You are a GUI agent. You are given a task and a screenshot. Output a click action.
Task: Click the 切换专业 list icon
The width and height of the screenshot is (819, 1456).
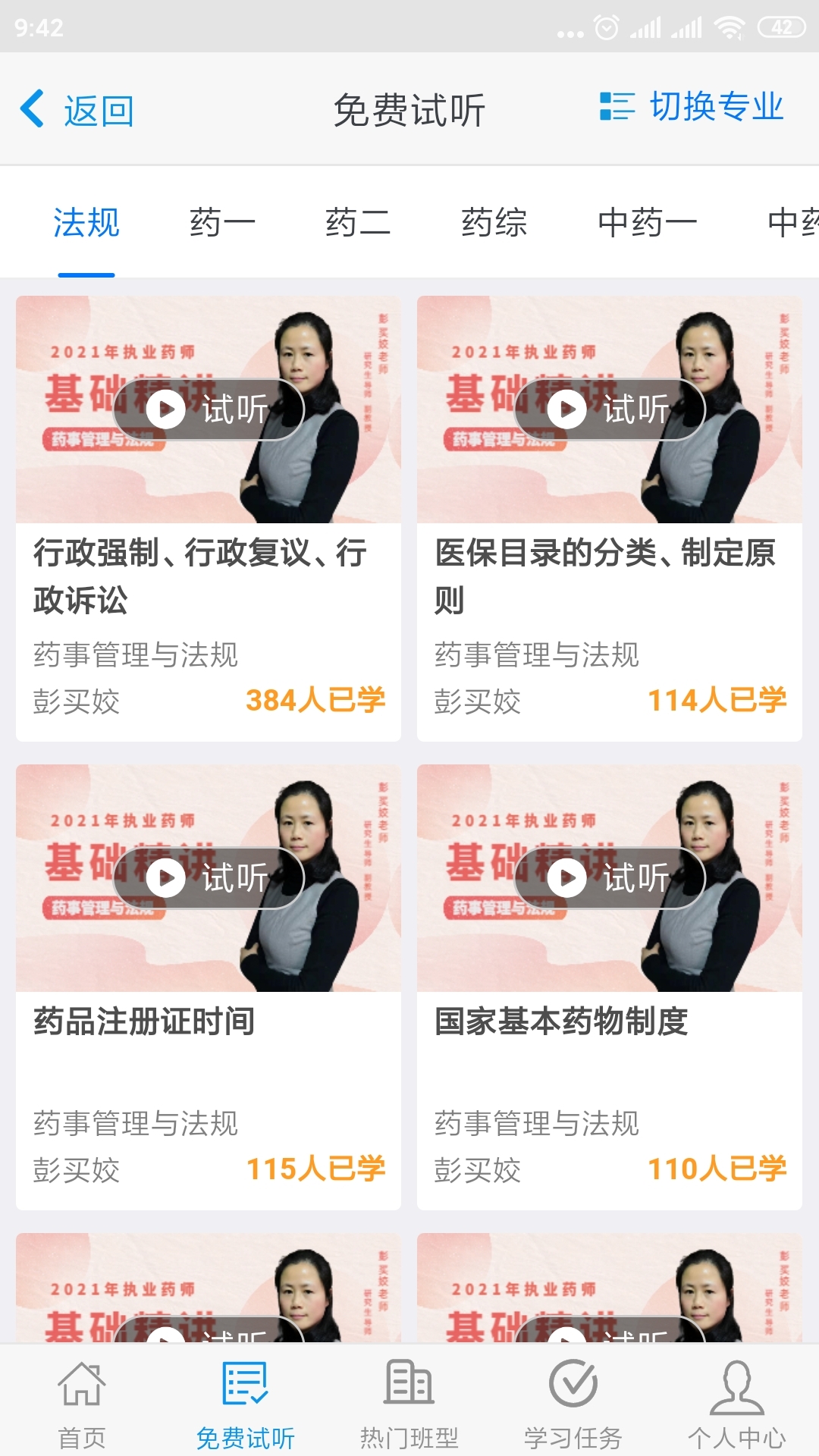coord(616,108)
